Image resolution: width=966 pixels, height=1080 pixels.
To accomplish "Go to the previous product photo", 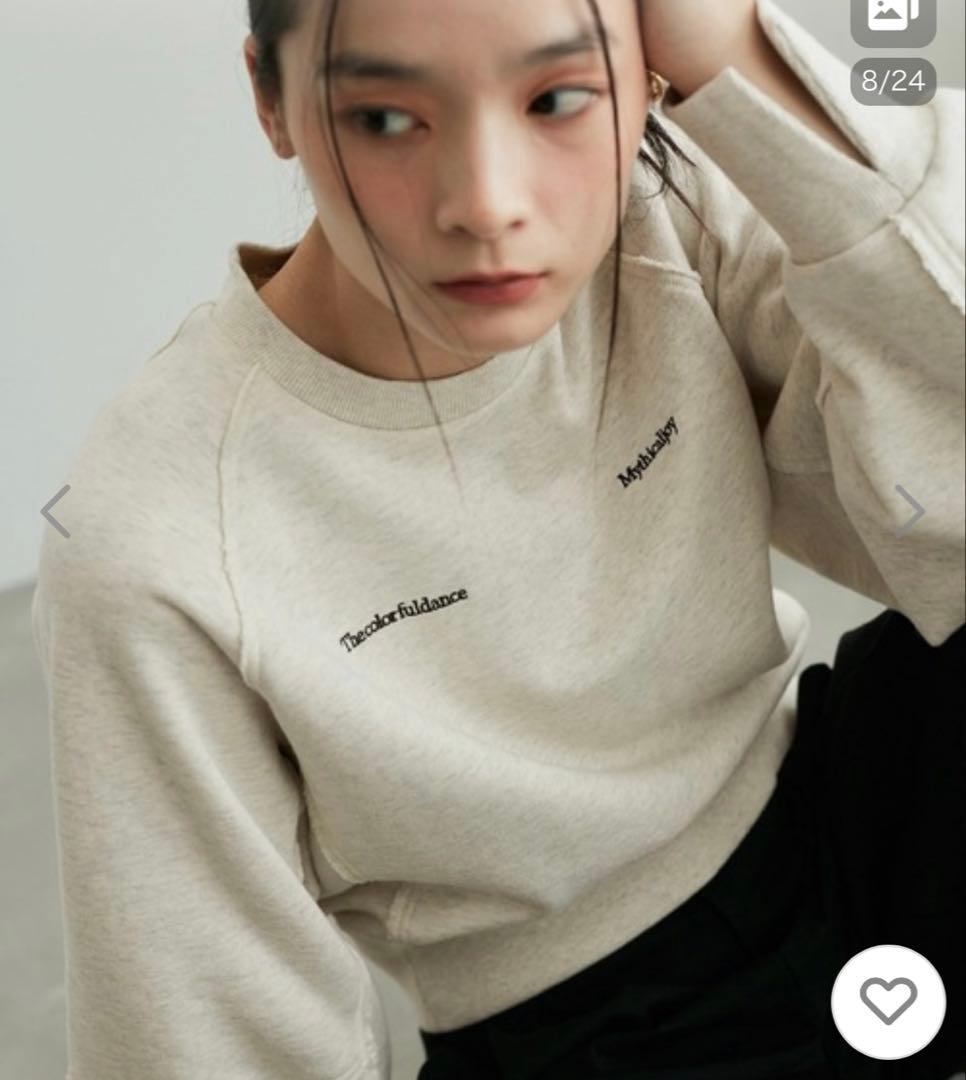I will tap(56, 512).
